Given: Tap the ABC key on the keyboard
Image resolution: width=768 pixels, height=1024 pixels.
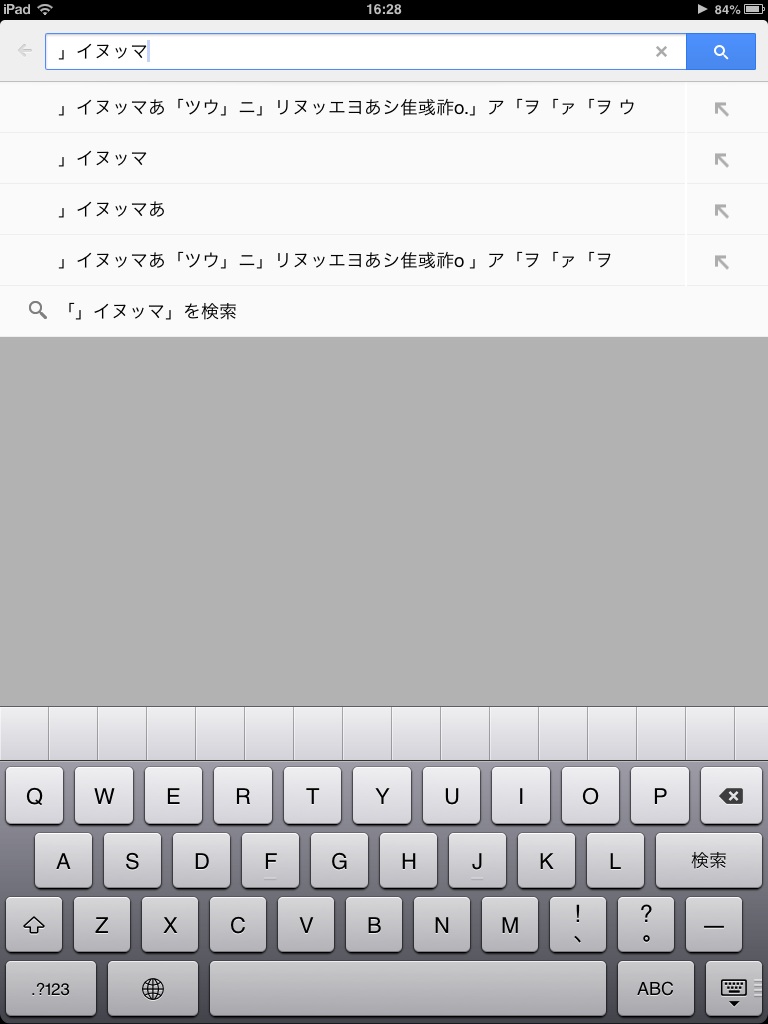Looking at the screenshot, I should coord(655,989).
